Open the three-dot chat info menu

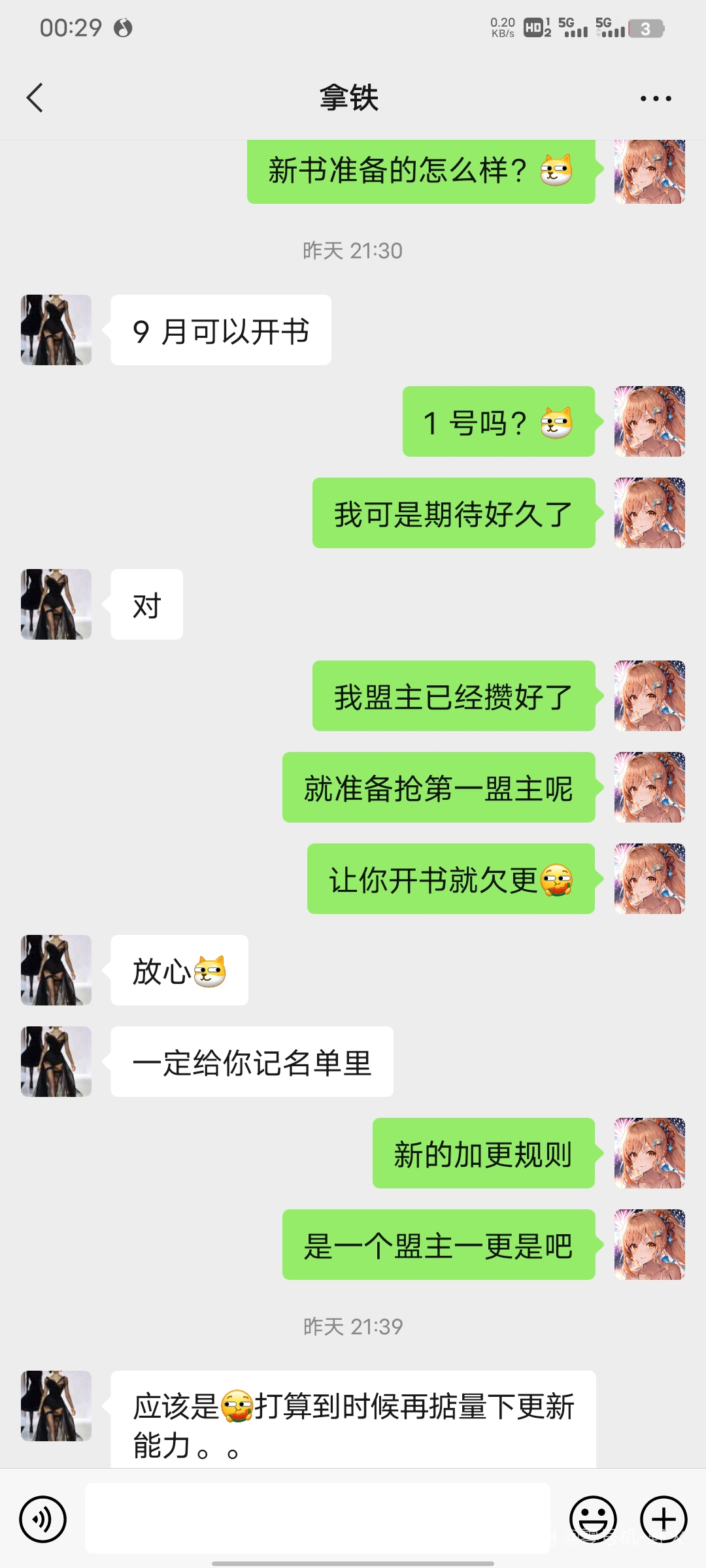click(655, 99)
